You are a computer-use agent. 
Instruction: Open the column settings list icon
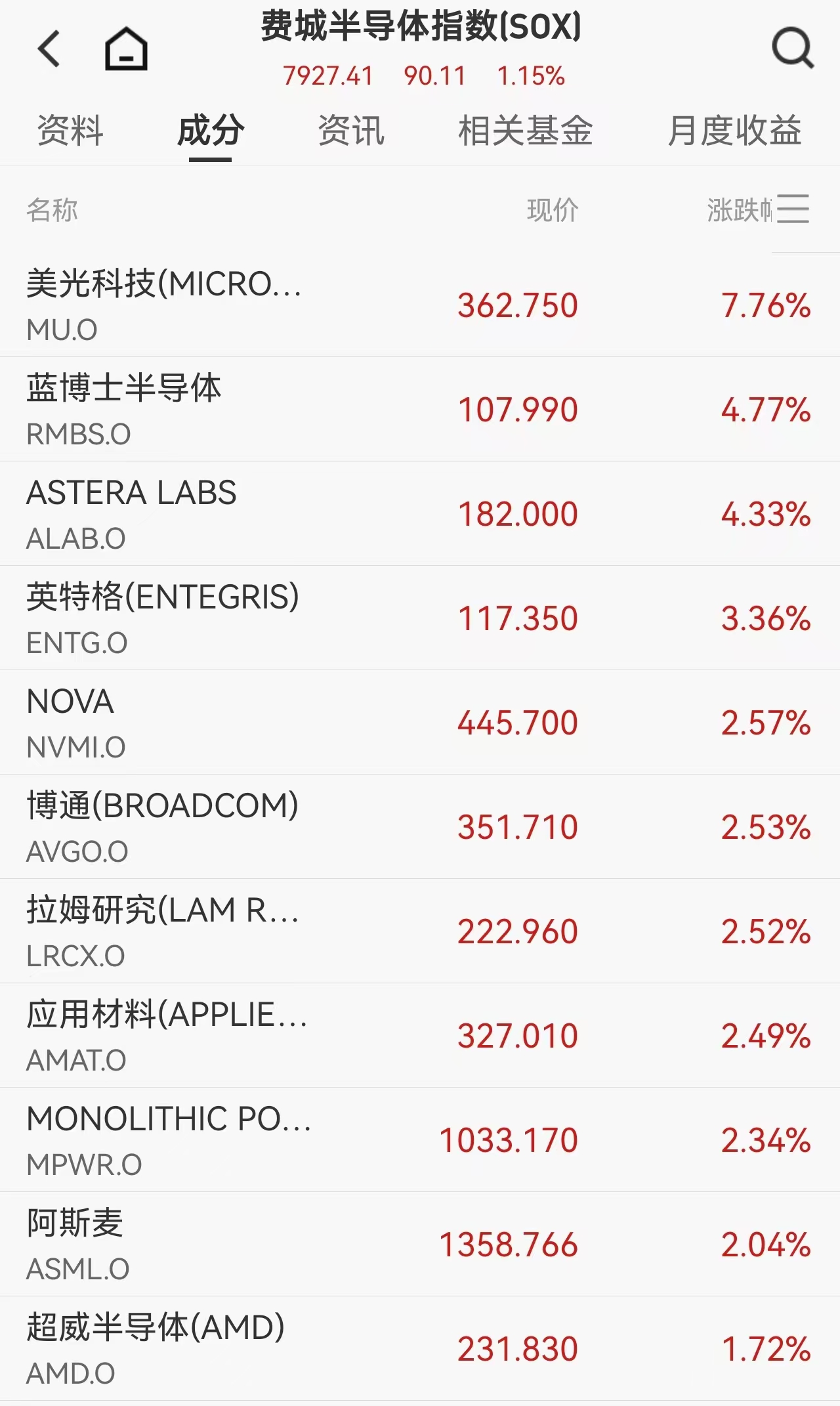pos(793,209)
